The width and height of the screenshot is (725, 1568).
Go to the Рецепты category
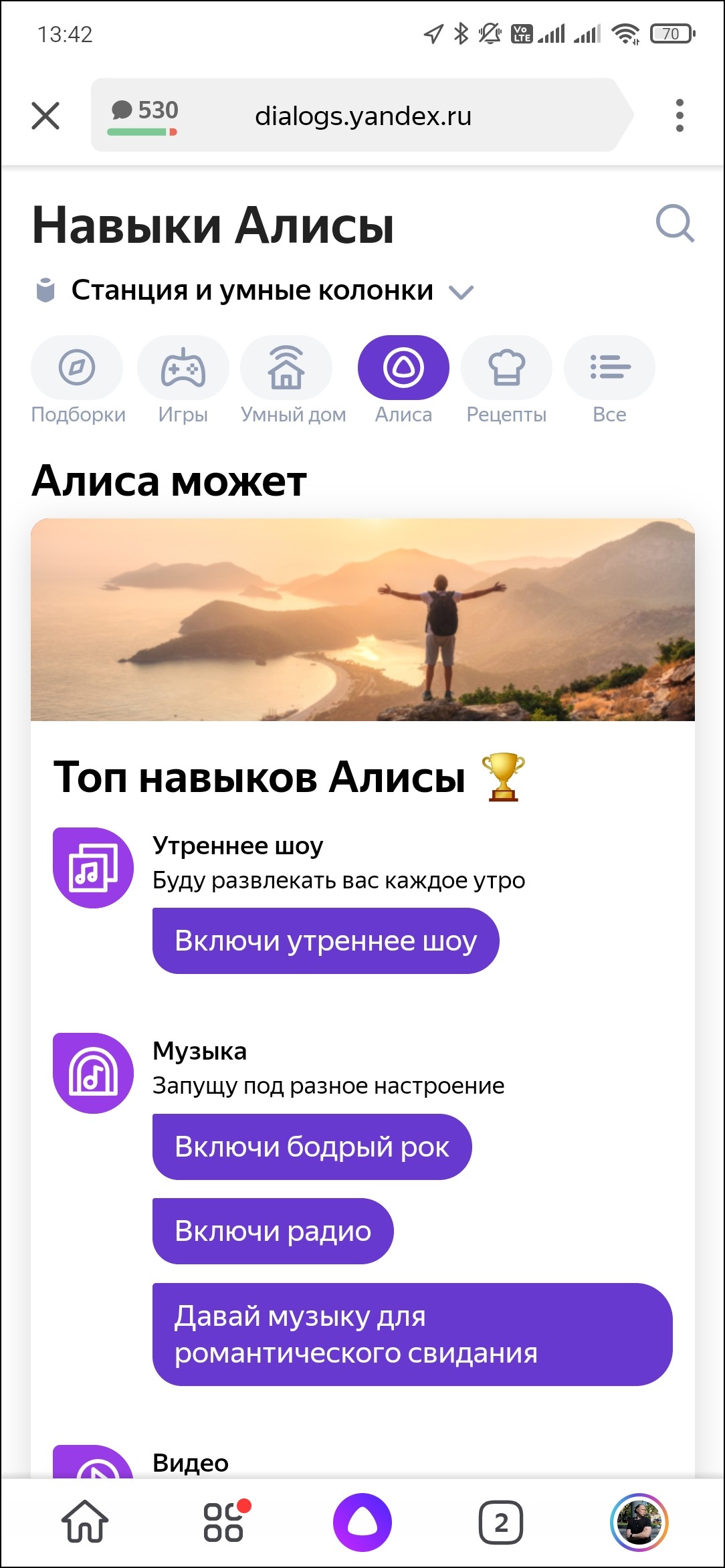click(x=507, y=368)
